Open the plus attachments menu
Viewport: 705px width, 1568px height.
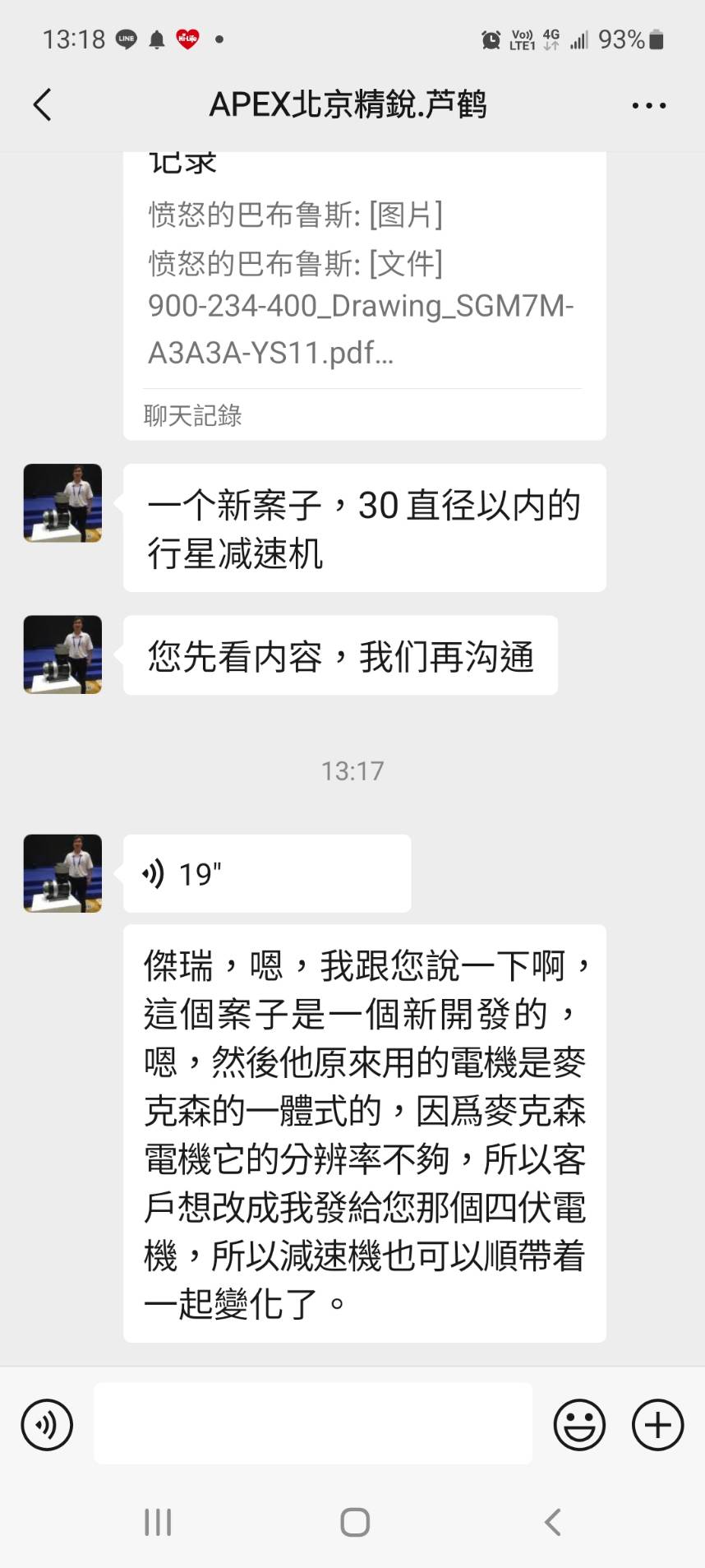[x=657, y=1425]
